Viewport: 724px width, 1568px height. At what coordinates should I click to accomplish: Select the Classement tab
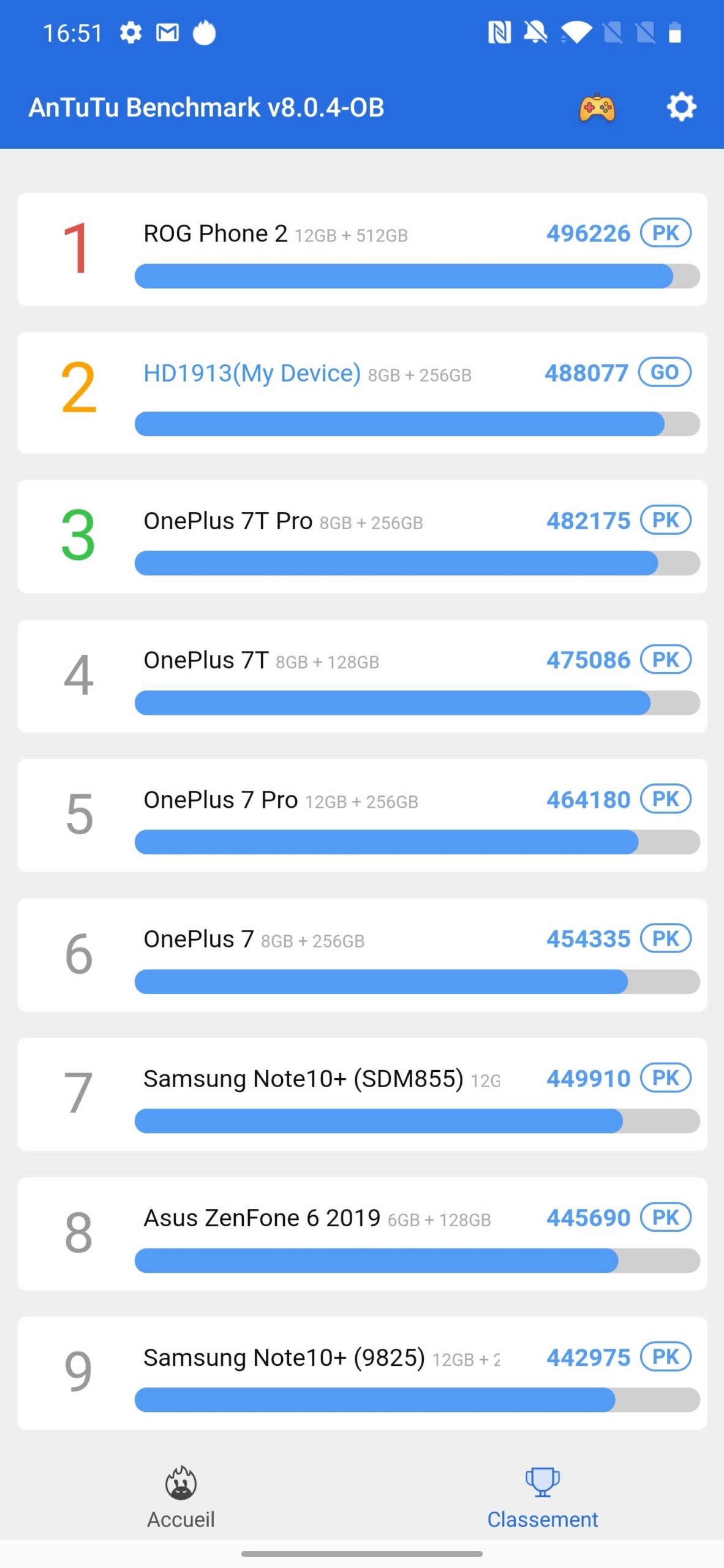coord(542,1498)
